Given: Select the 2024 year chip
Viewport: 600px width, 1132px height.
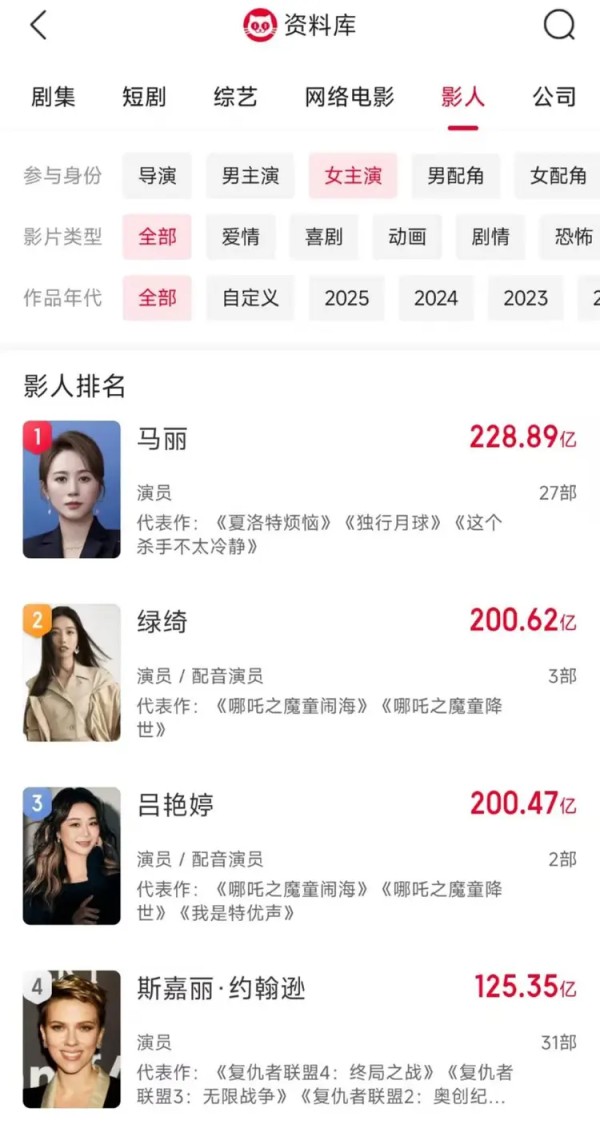Looking at the screenshot, I should [x=436, y=298].
